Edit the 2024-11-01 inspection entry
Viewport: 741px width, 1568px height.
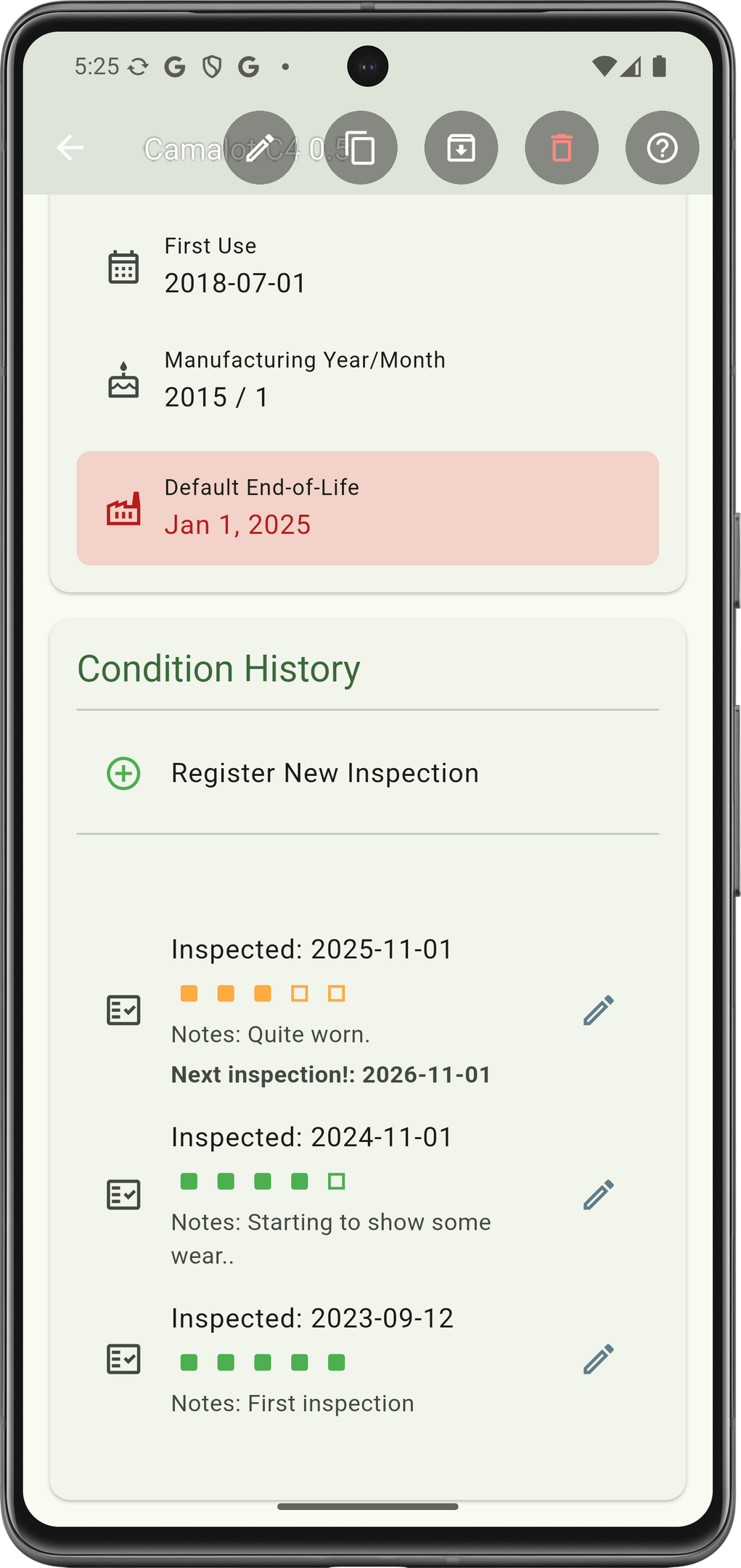pyautogui.click(x=599, y=1195)
